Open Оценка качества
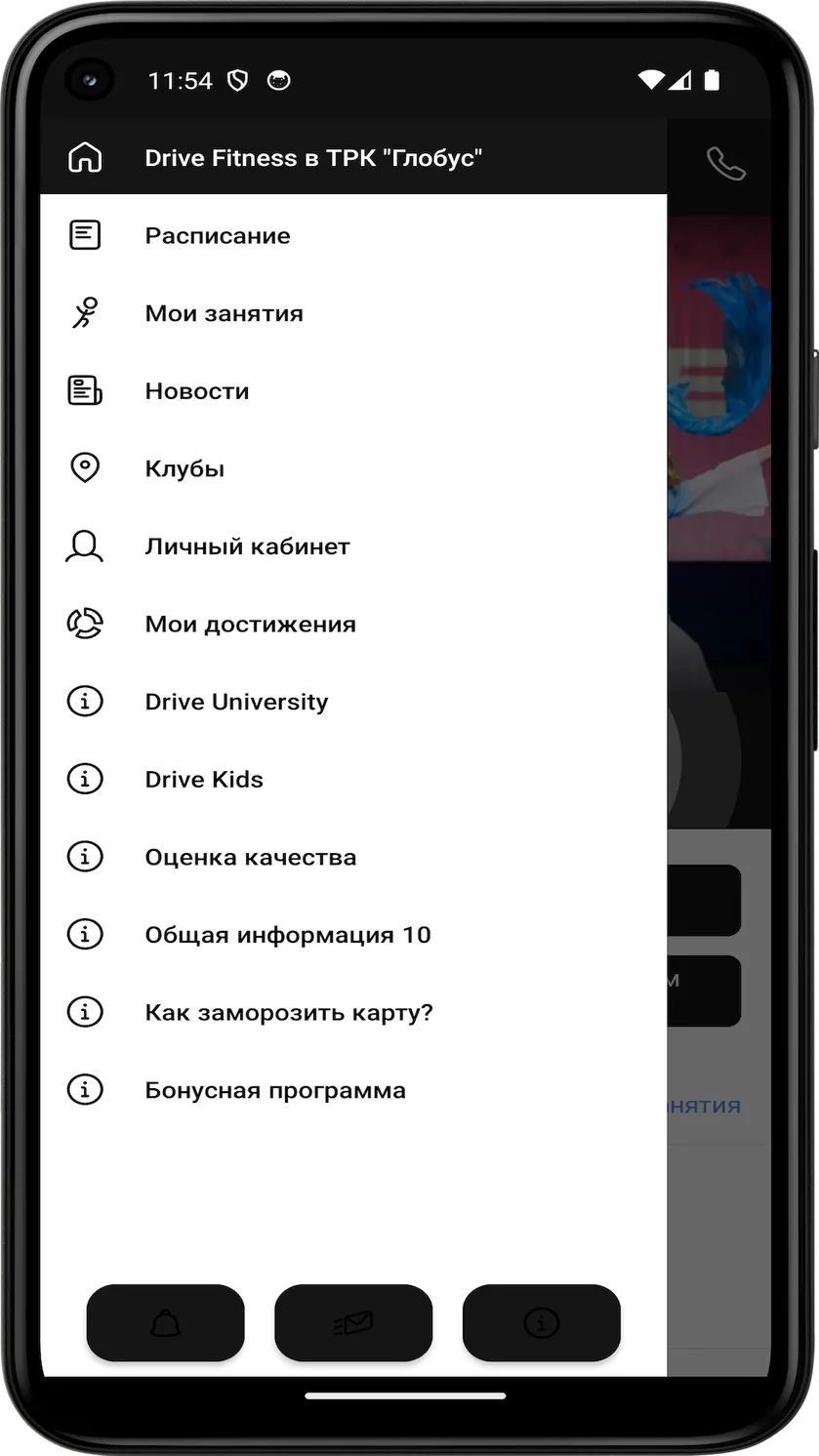 point(353,857)
